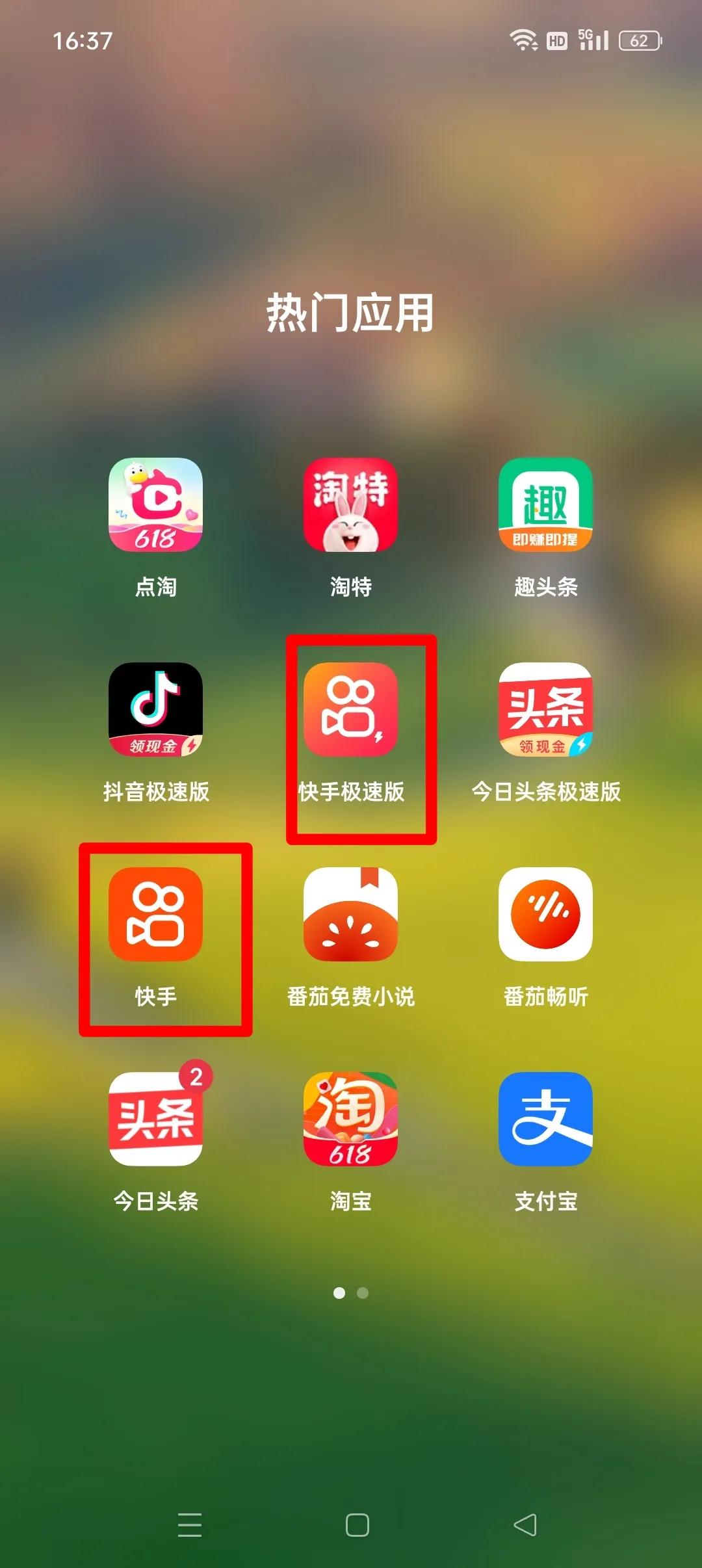This screenshot has width=702, height=1568.
Task: Launch 今日头条极速版
Action: (545, 710)
